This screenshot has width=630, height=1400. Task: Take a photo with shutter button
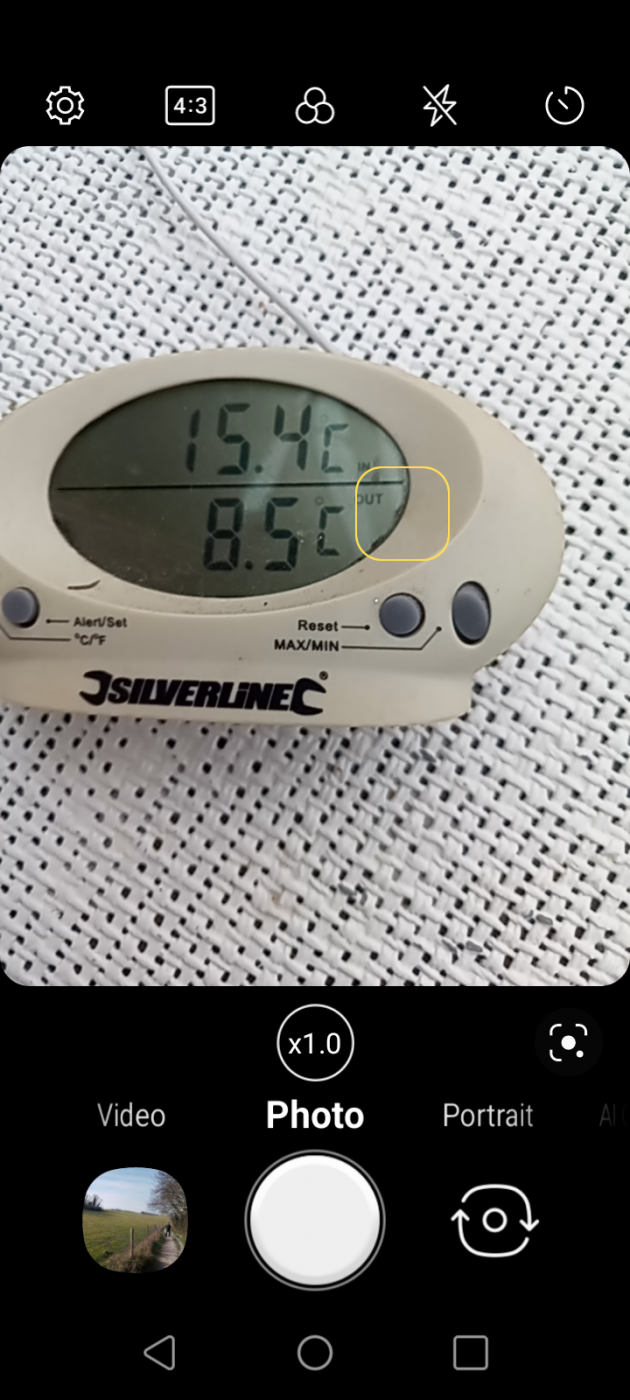click(315, 1220)
